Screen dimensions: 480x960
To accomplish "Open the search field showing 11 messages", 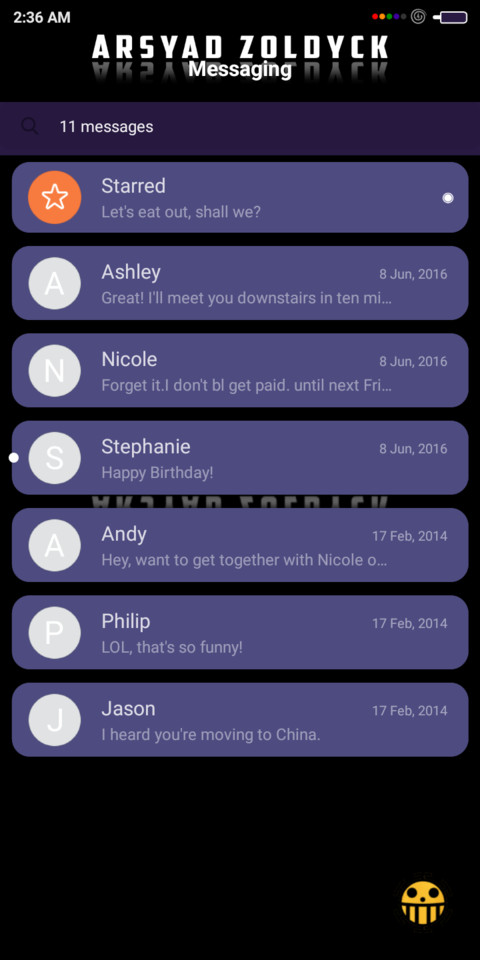I will click(240, 127).
